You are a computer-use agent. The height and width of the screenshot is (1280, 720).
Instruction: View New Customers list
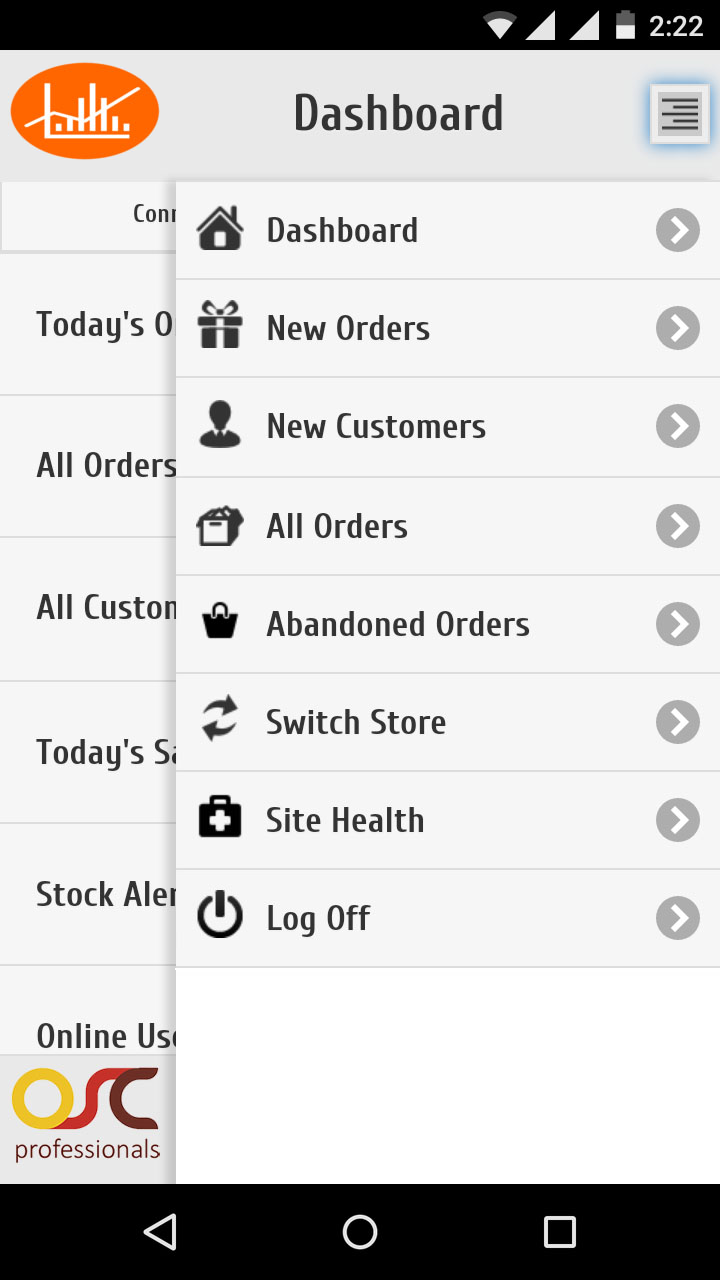pos(448,426)
